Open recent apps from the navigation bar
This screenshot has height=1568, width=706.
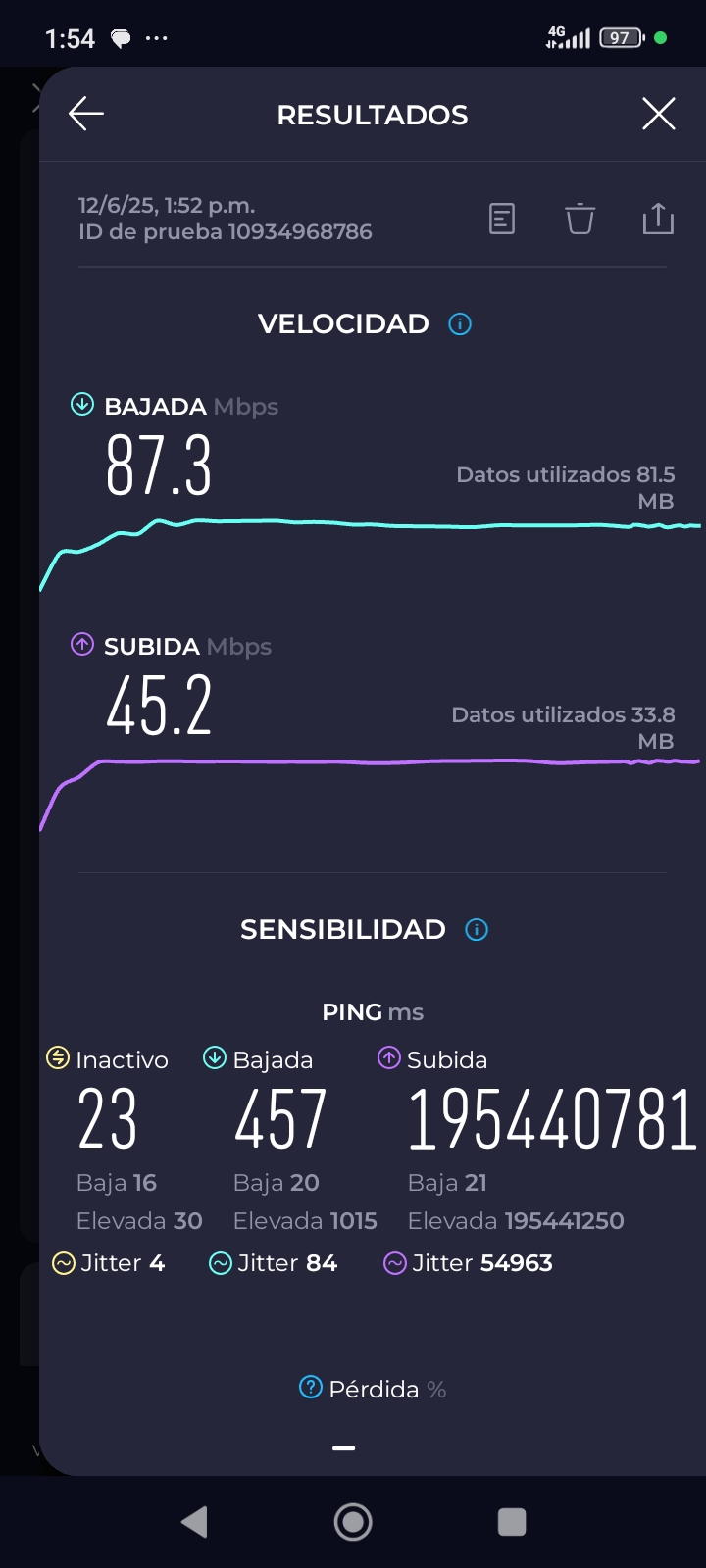512,1522
